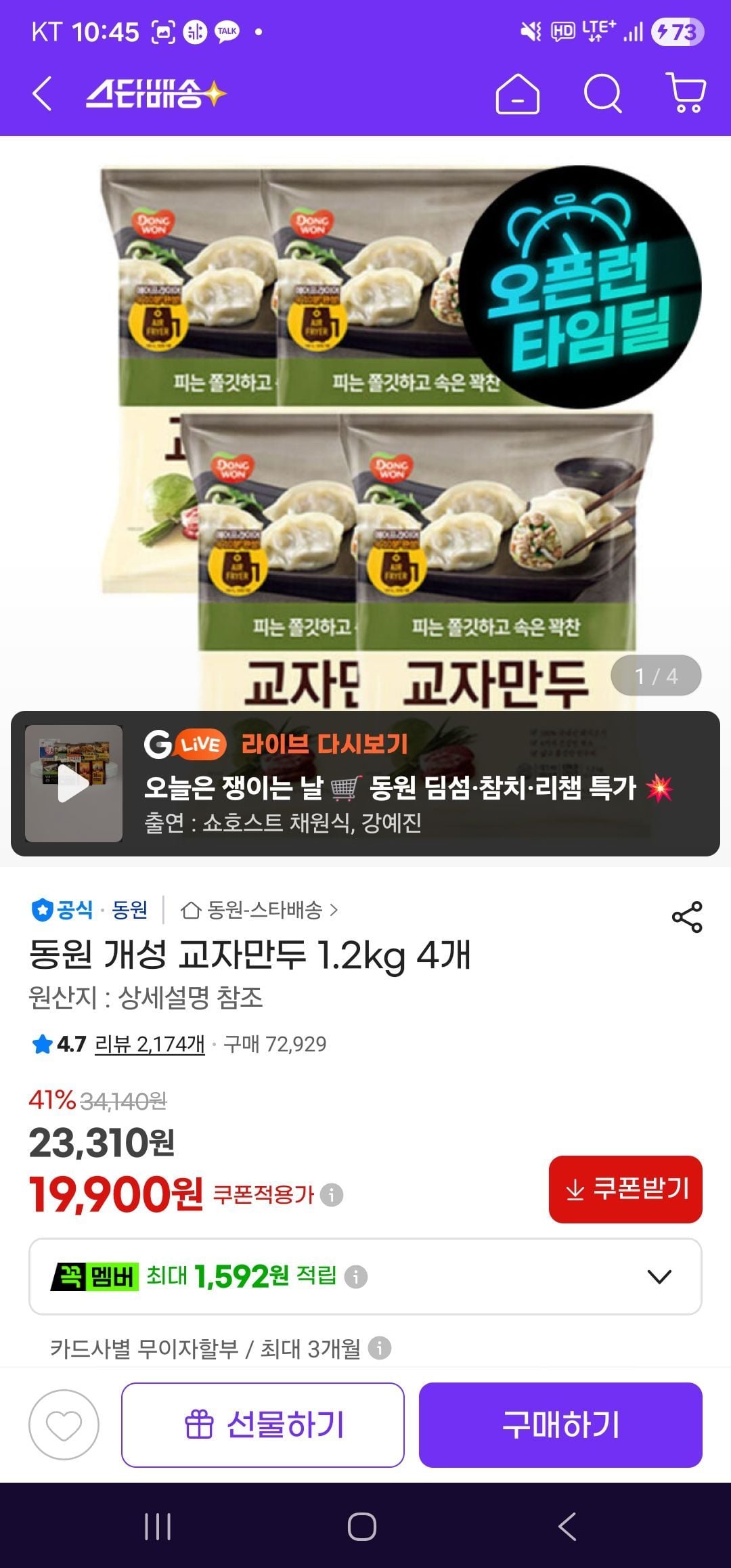
Task: Open 리뷰 2,174개 reviews
Action: point(150,1044)
